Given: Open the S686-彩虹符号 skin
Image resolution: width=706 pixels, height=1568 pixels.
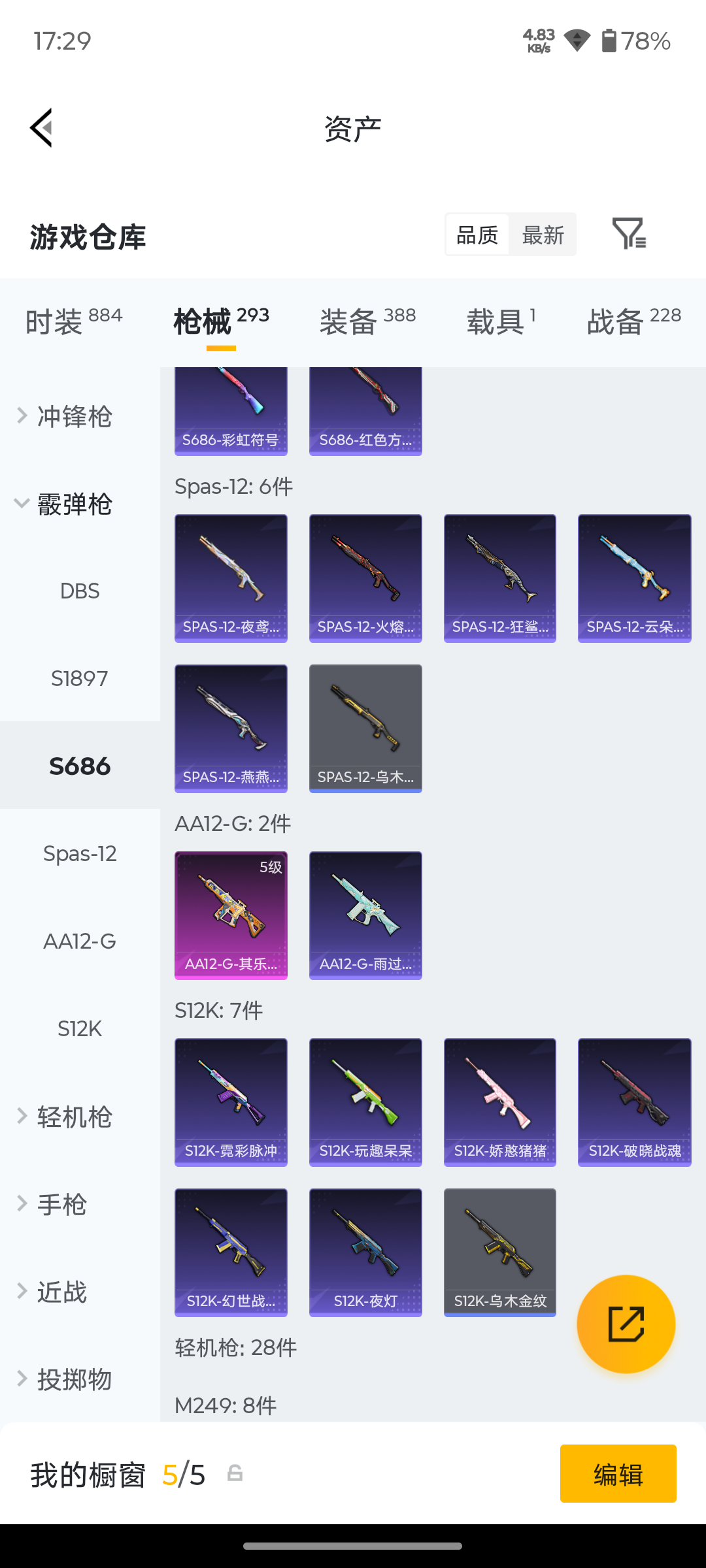Looking at the screenshot, I should 231,411.
